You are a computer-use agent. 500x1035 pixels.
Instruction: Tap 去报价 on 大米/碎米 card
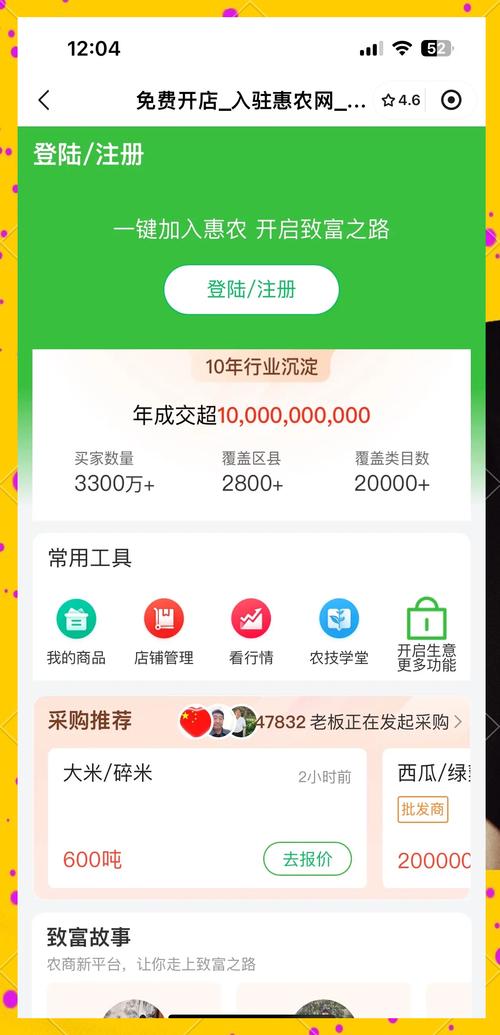[x=307, y=859]
